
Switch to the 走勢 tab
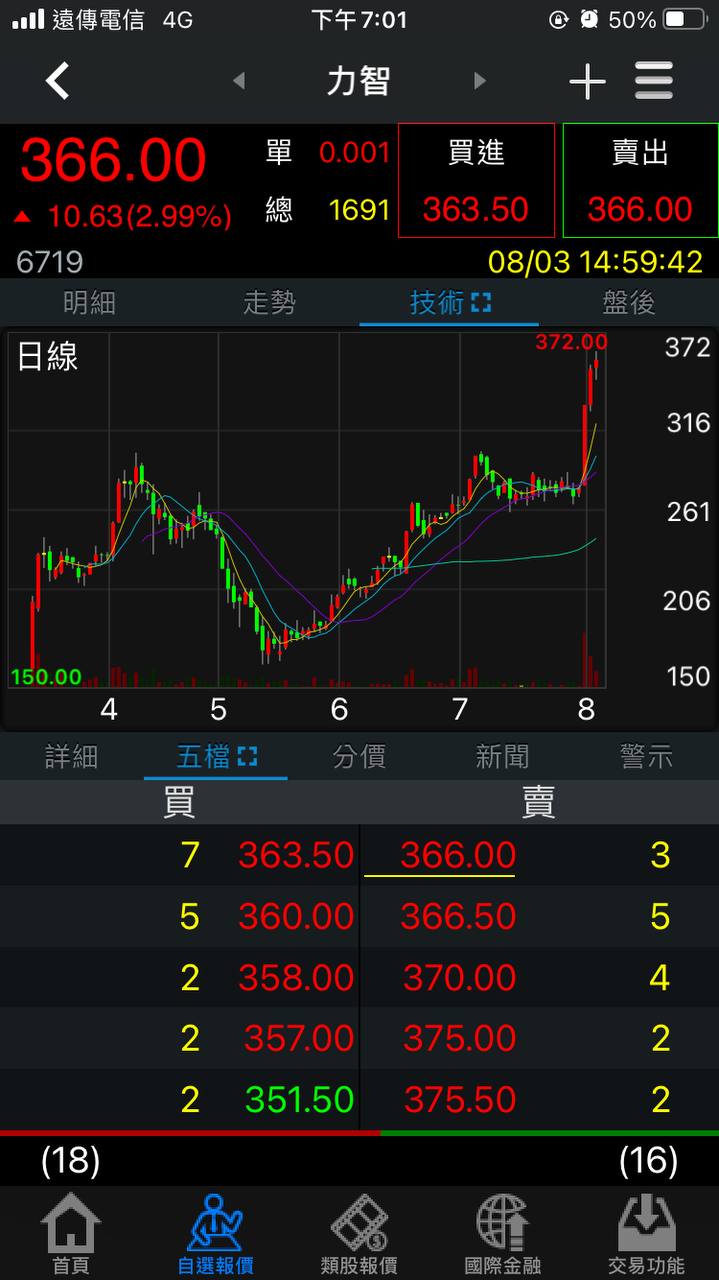[269, 302]
